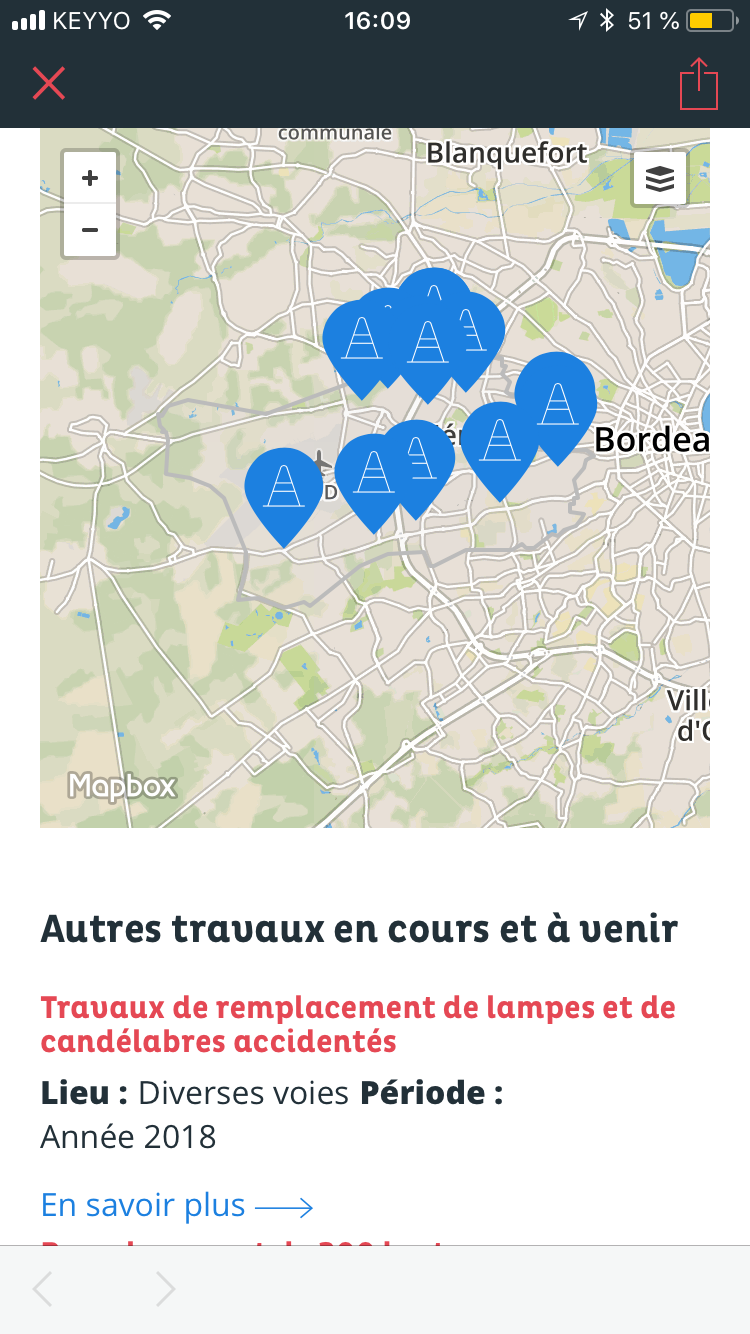
Task: Share this page via the share icon
Action: [699, 83]
